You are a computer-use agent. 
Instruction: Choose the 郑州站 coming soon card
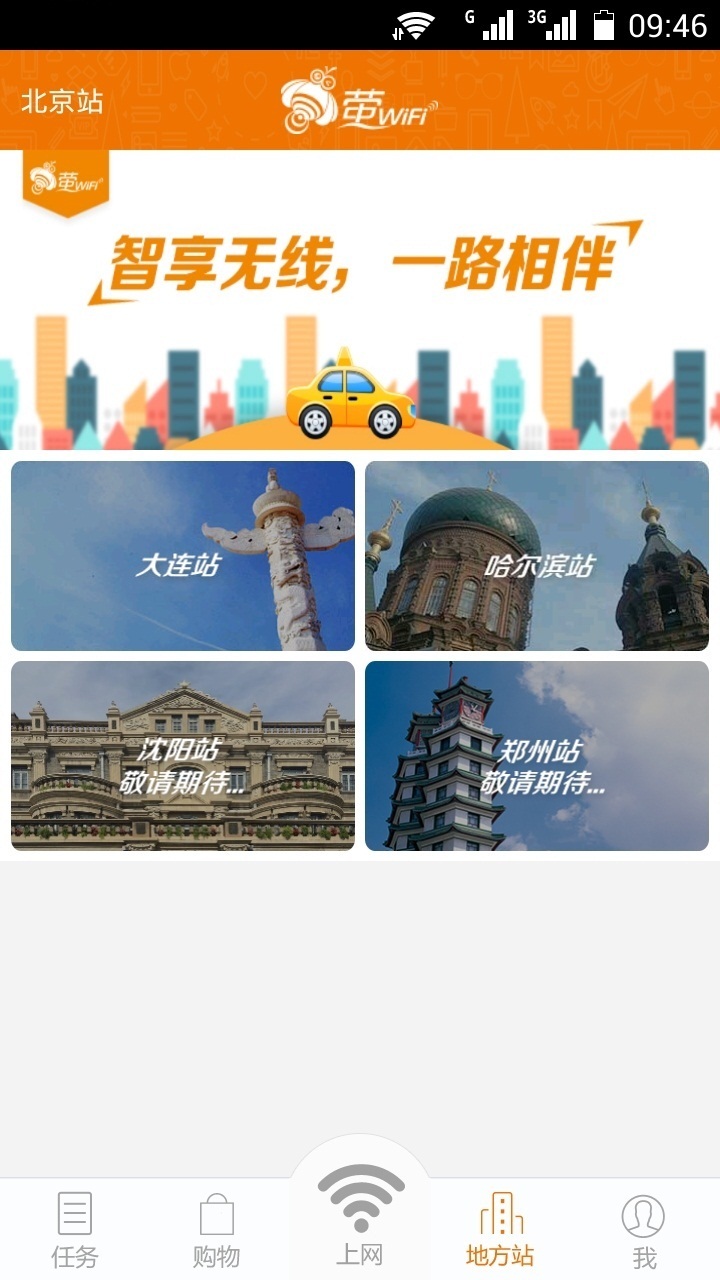pos(537,756)
